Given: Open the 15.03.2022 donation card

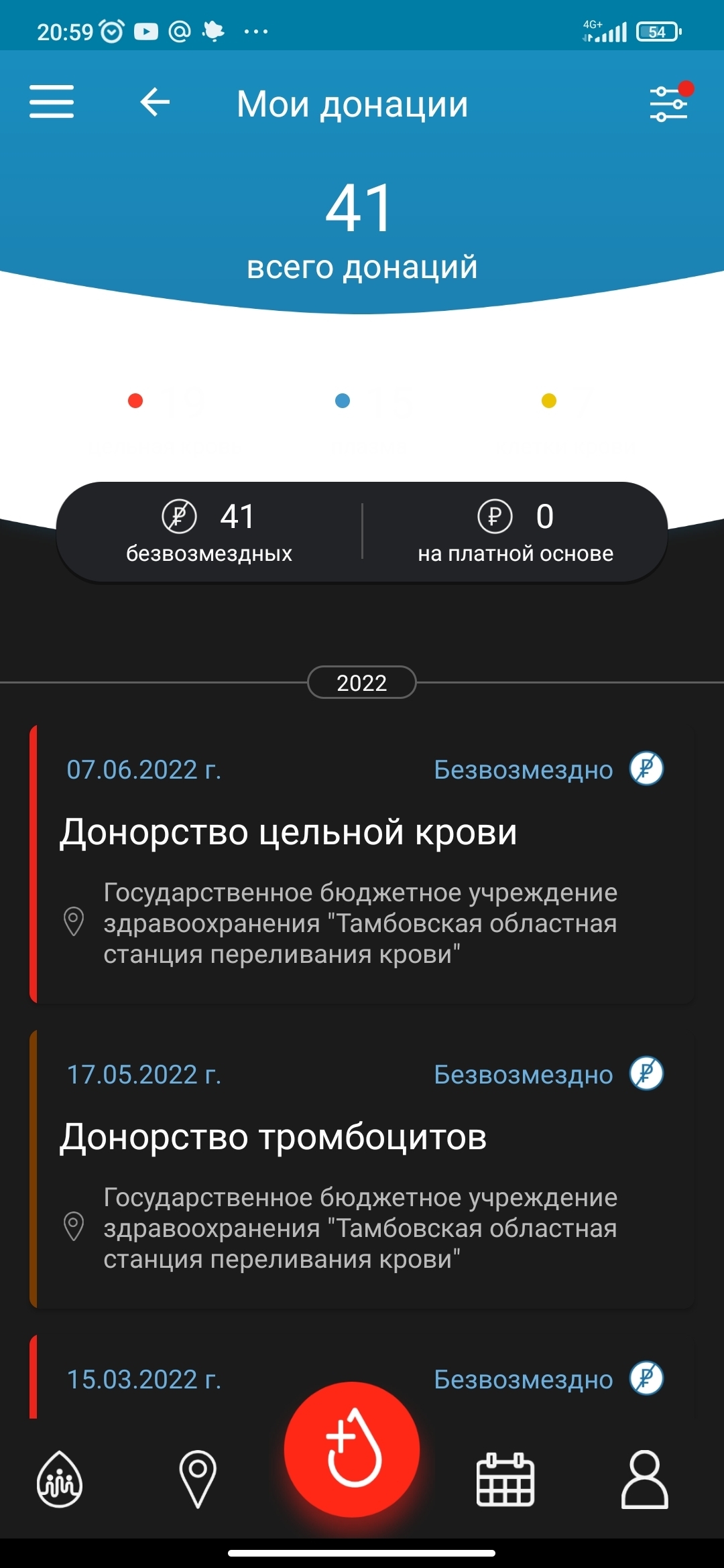Looking at the screenshot, I should tap(362, 1376).
